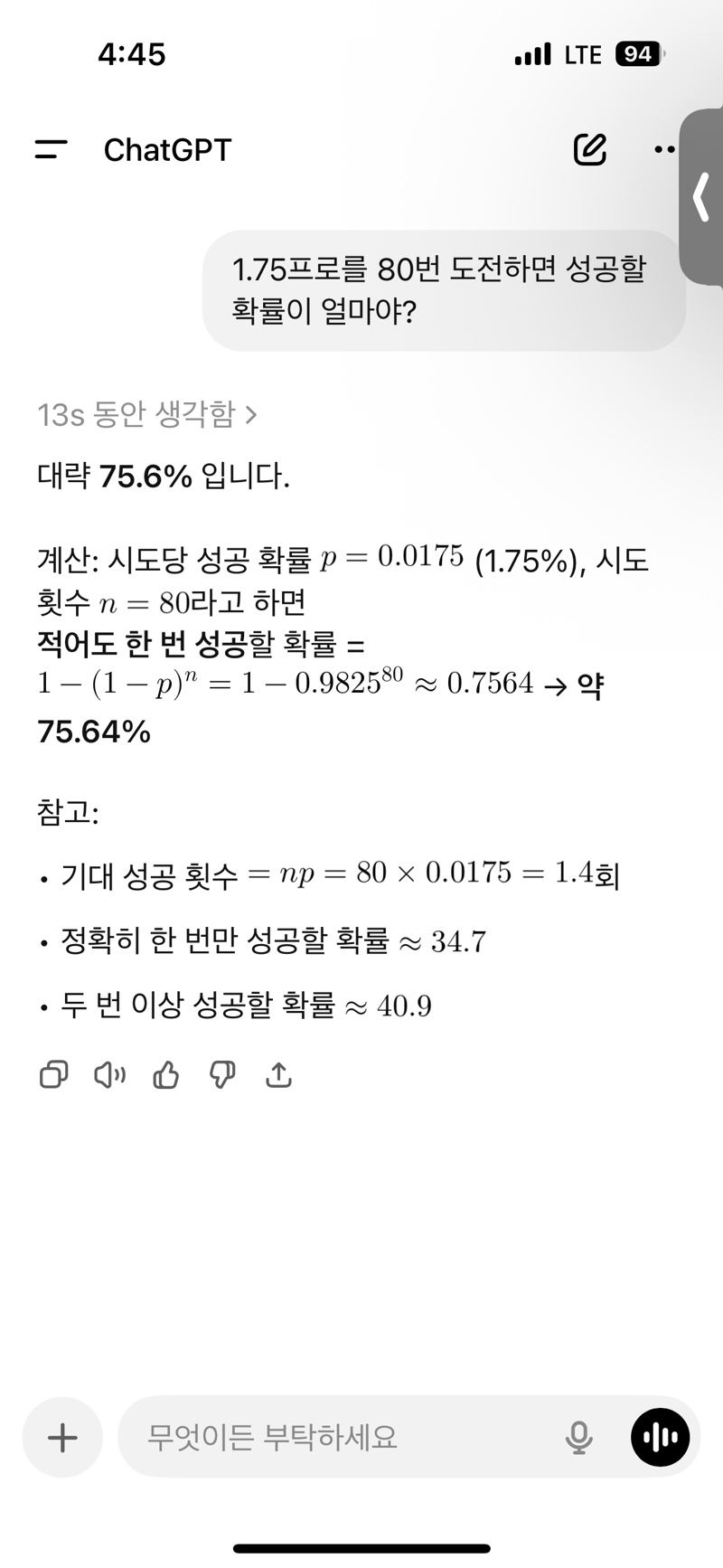Start a new chat with compose icon
The image size is (723, 1568).
(x=590, y=149)
